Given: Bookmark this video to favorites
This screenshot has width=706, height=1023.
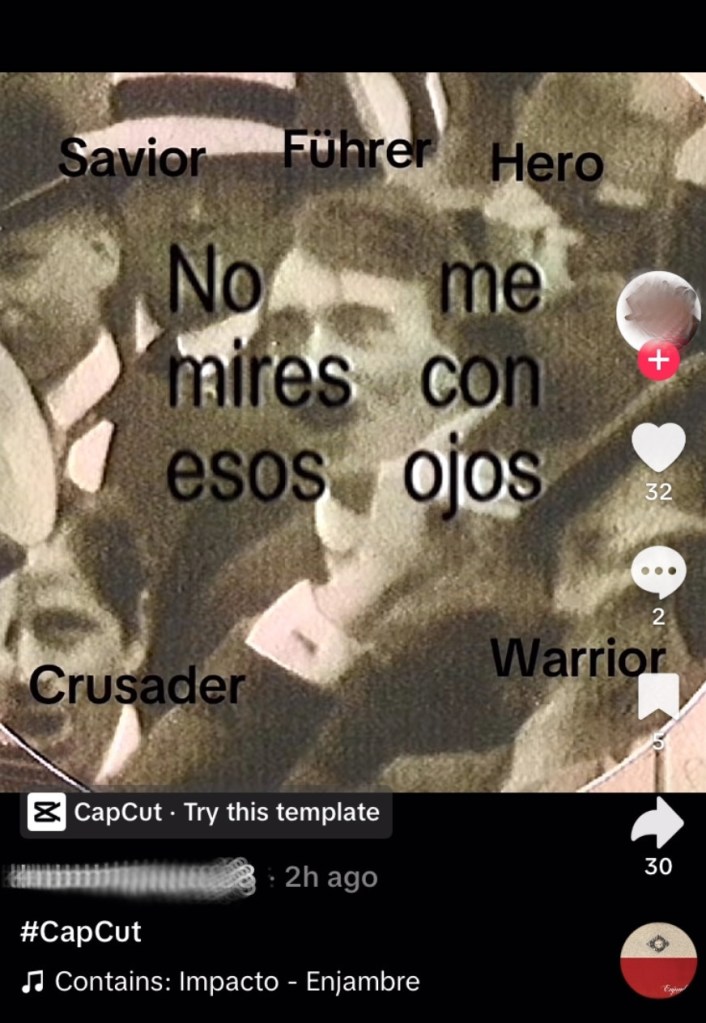Looking at the screenshot, I should pos(658,697).
